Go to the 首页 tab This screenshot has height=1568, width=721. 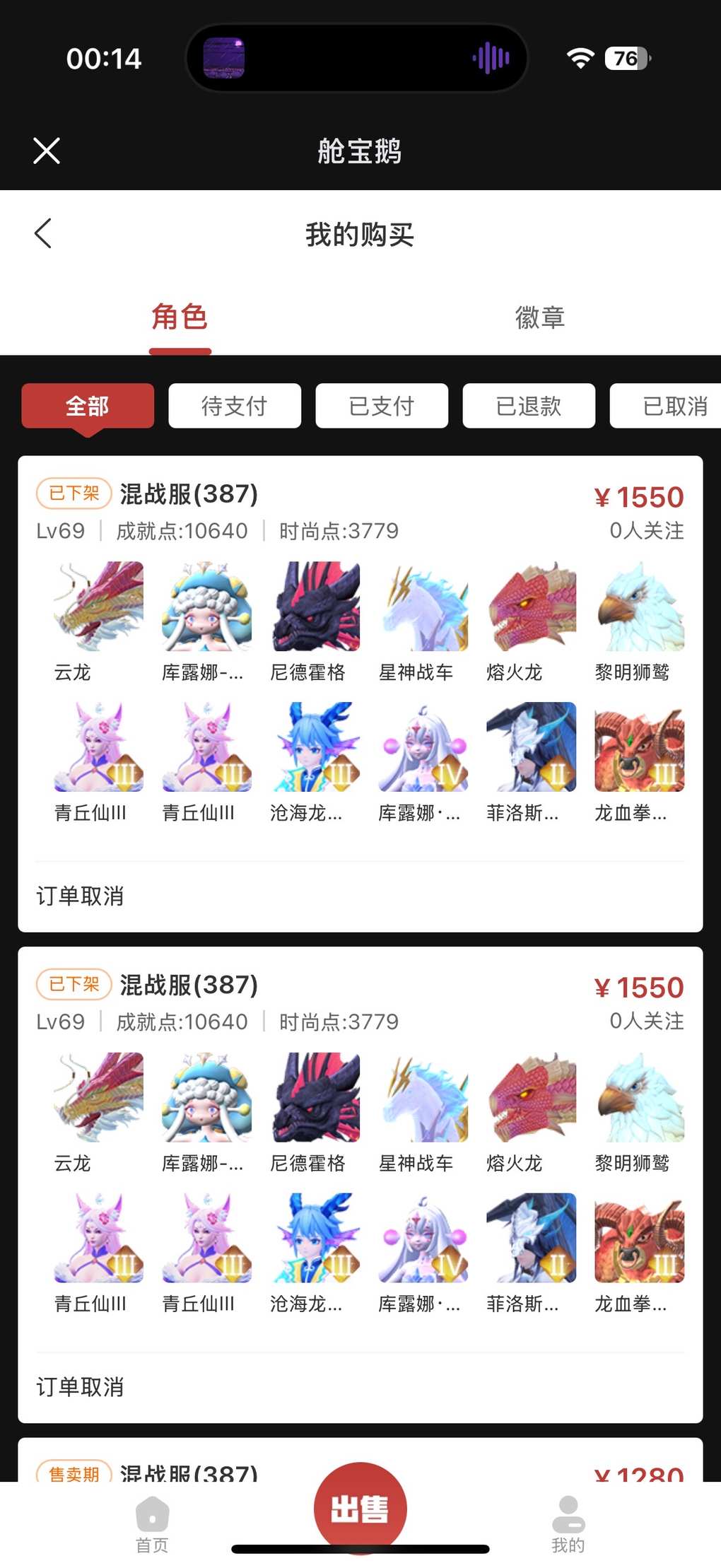152,1524
